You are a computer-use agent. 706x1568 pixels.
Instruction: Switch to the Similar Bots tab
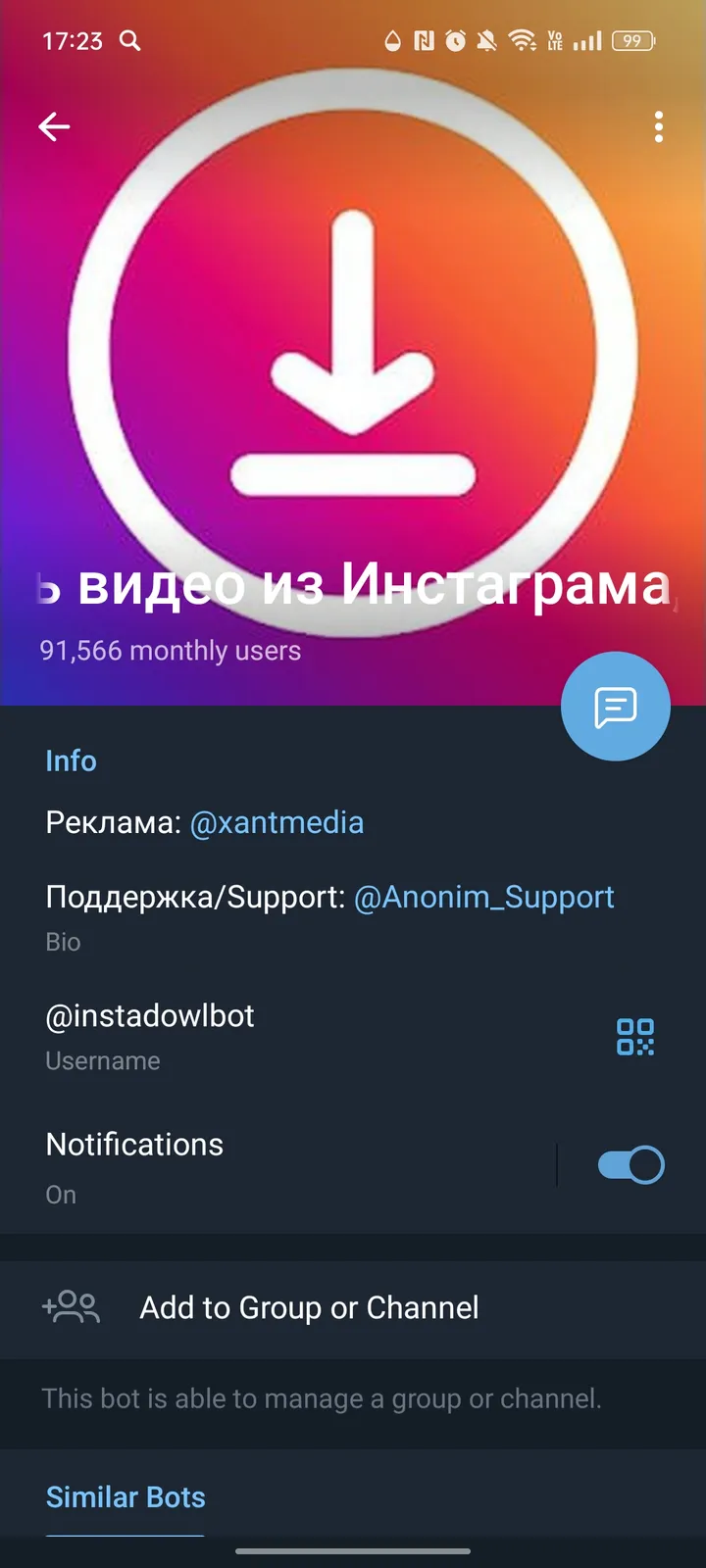click(126, 1496)
